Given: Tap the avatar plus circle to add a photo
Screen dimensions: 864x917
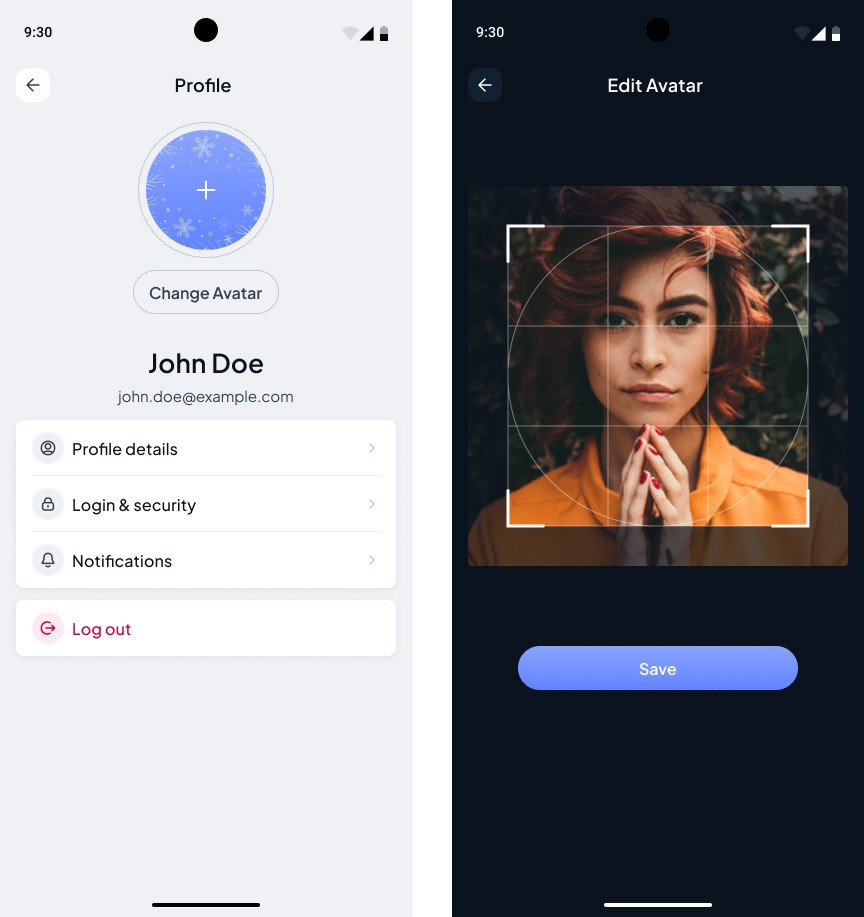Looking at the screenshot, I should click(206, 190).
